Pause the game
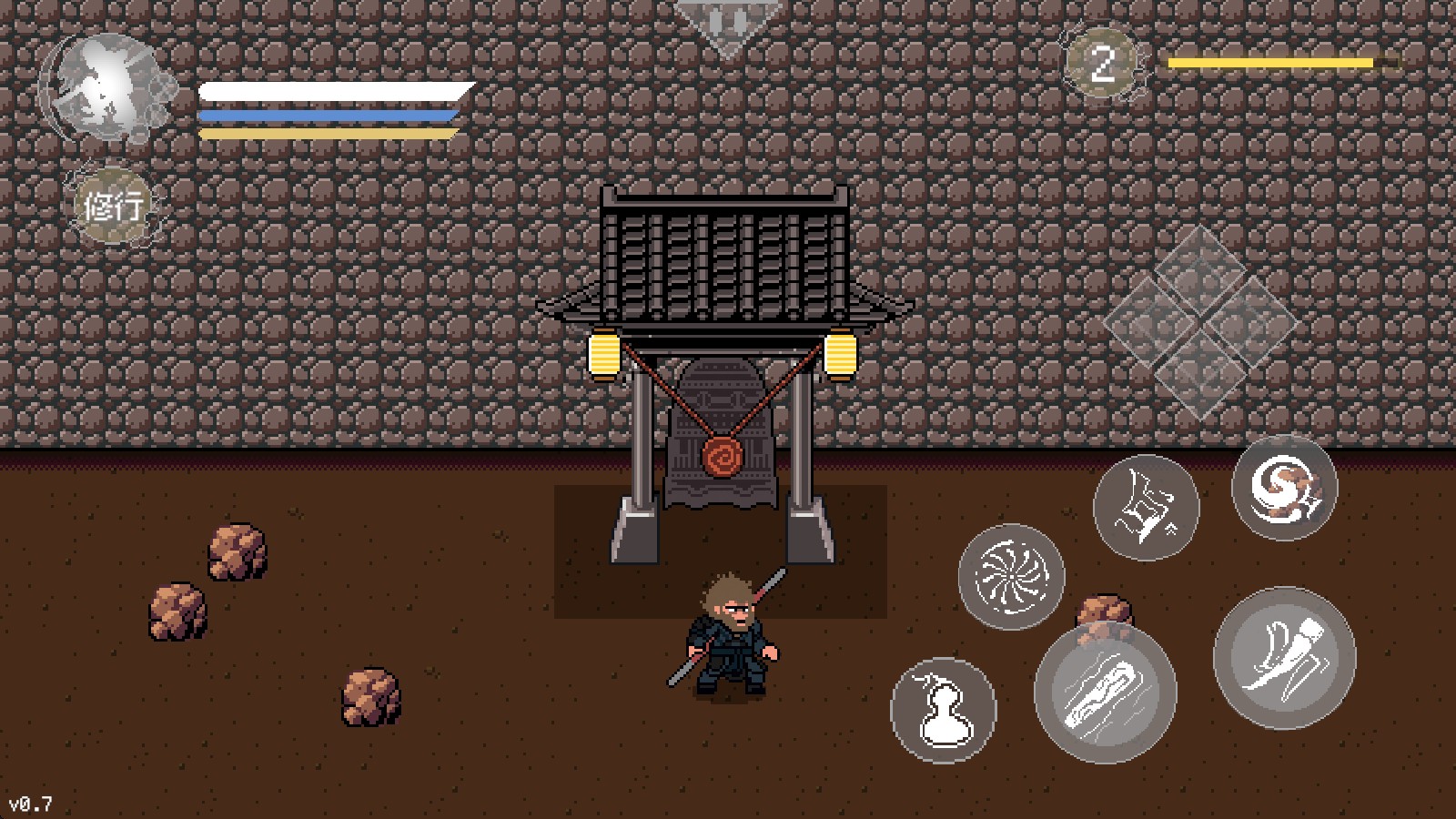Screen dimensions: 1456x819 click(727, 22)
